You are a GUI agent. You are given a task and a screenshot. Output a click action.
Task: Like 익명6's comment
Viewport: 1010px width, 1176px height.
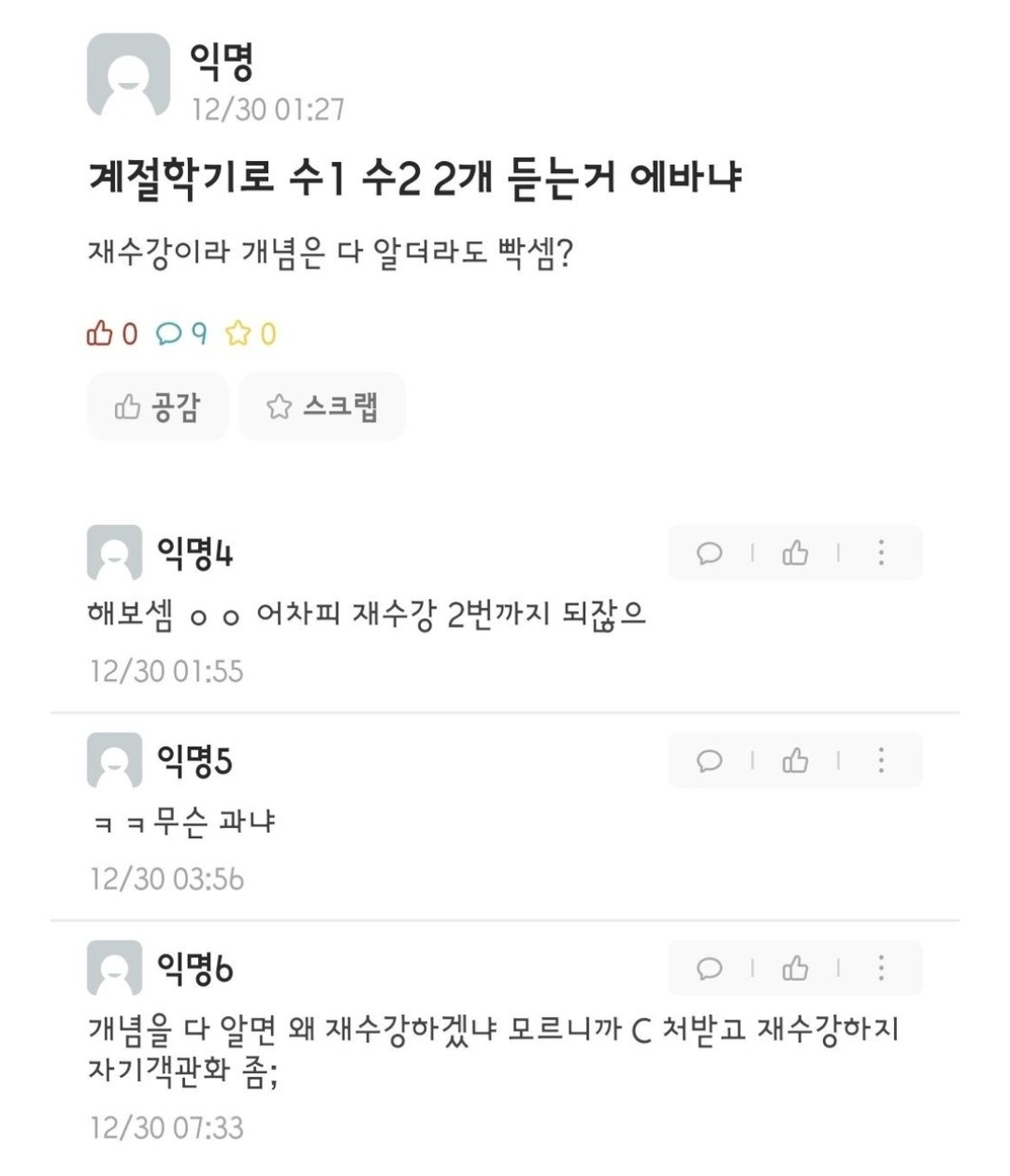point(795,968)
